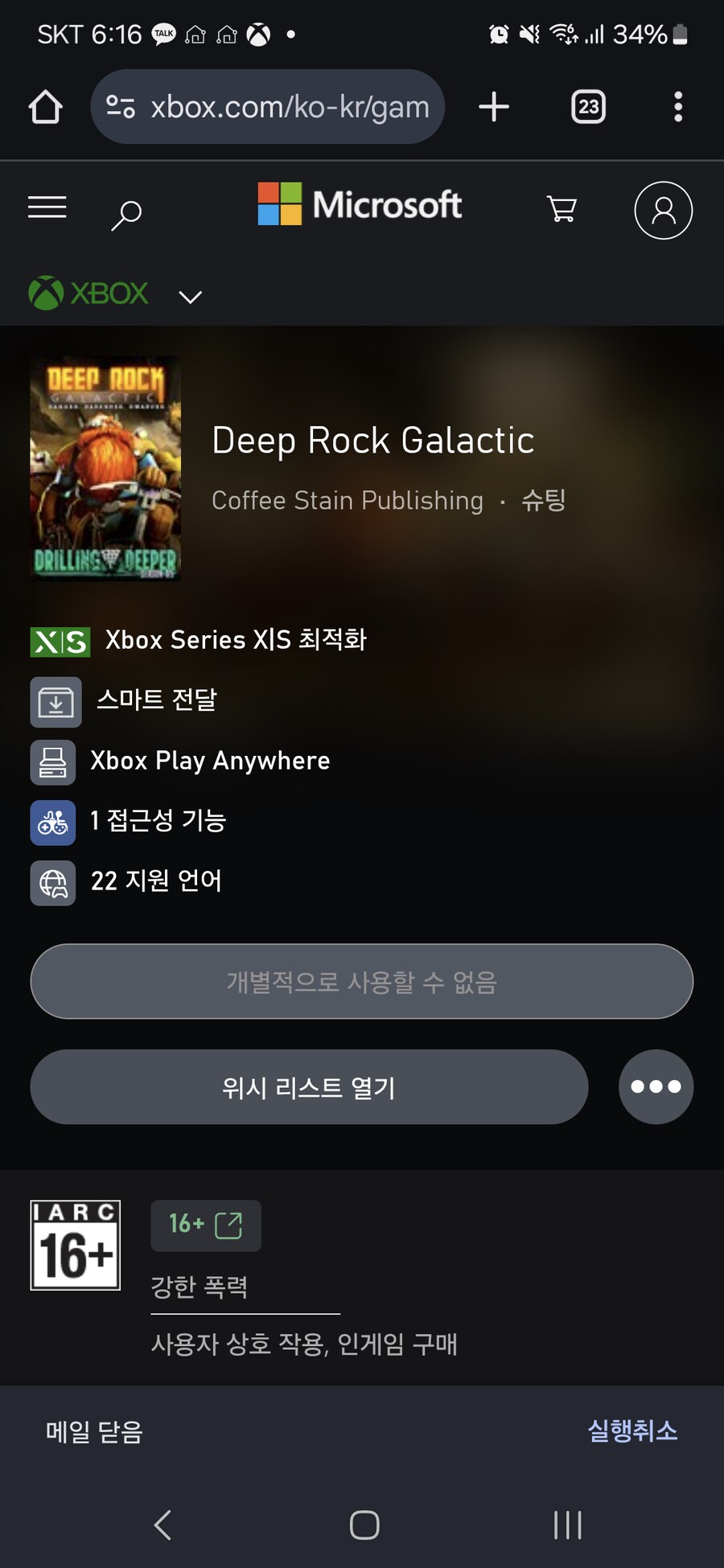The height and width of the screenshot is (1568, 724).
Task: Open the browser overflow menu
Action: (x=678, y=107)
